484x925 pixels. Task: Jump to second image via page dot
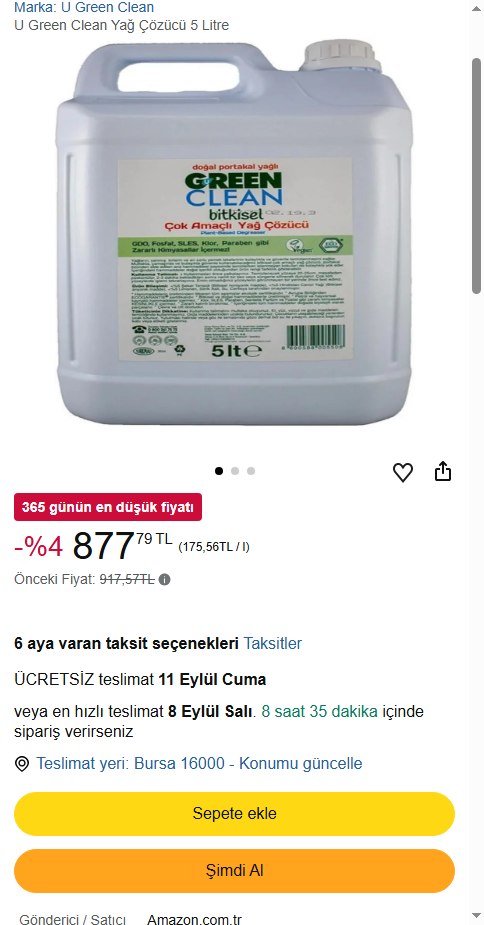coord(235,471)
